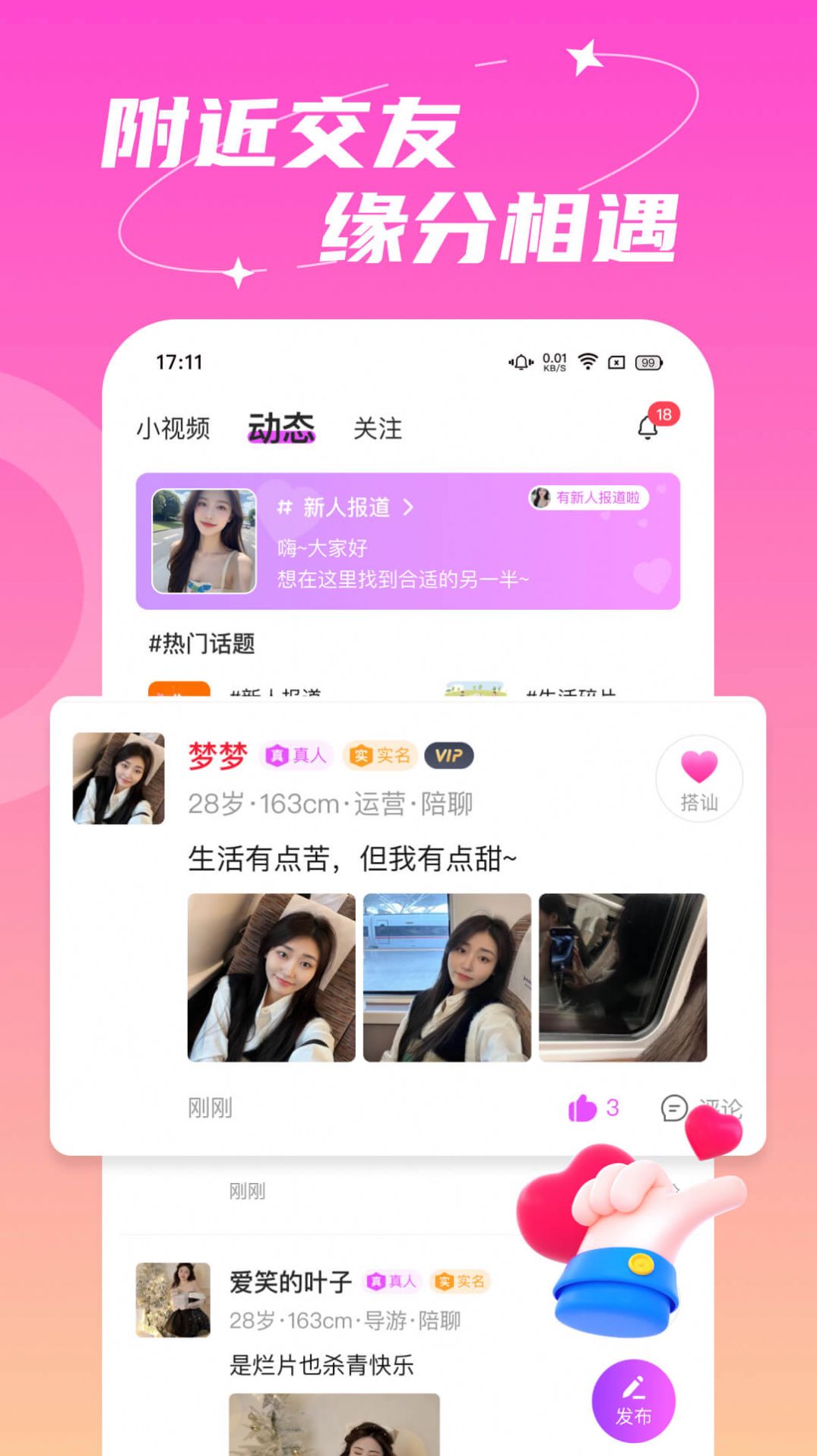Click the 有新人报道啦 pill button
Image resolution: width=817 pixels, height=1456 pixels.
[587, 497]
